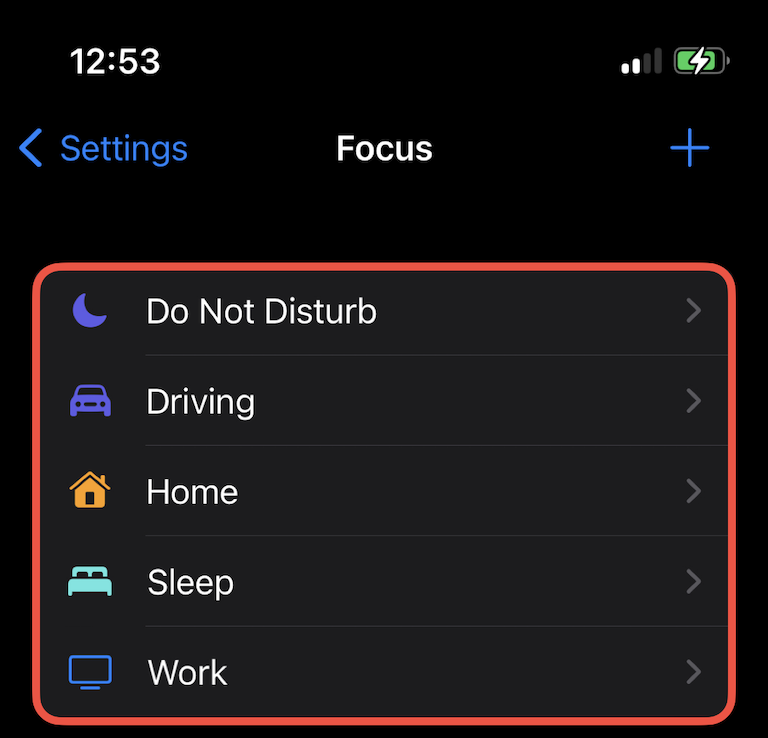Tap the Work focus row

[384, 671]
